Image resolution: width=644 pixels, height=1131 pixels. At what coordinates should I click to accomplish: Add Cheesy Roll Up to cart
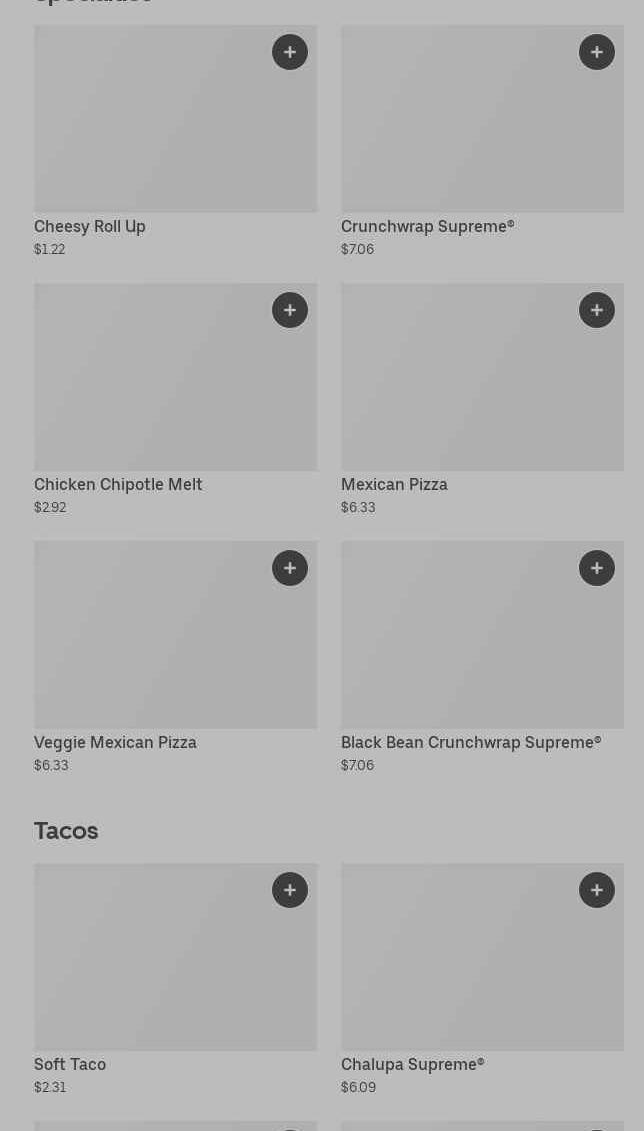coord(290,52)
